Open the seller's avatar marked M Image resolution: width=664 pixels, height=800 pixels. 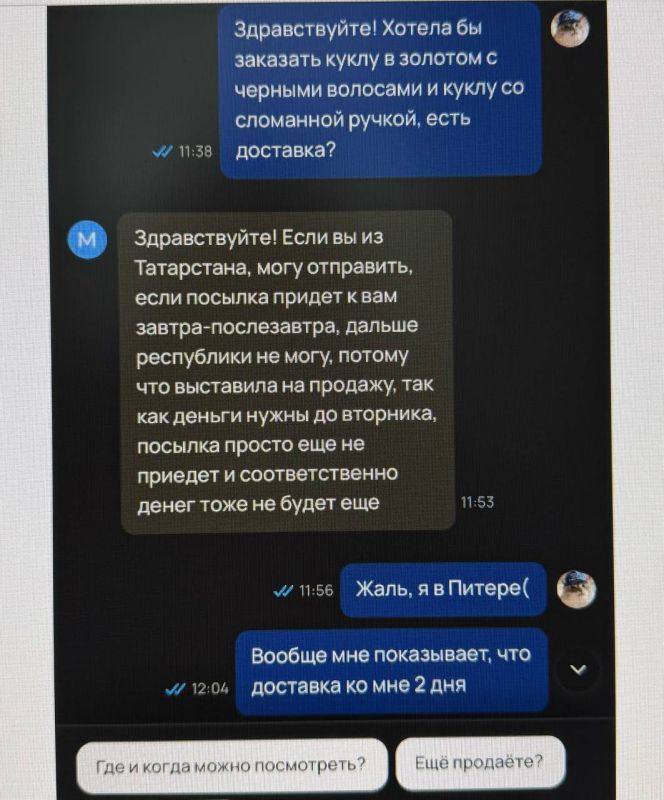coord(88,240)
